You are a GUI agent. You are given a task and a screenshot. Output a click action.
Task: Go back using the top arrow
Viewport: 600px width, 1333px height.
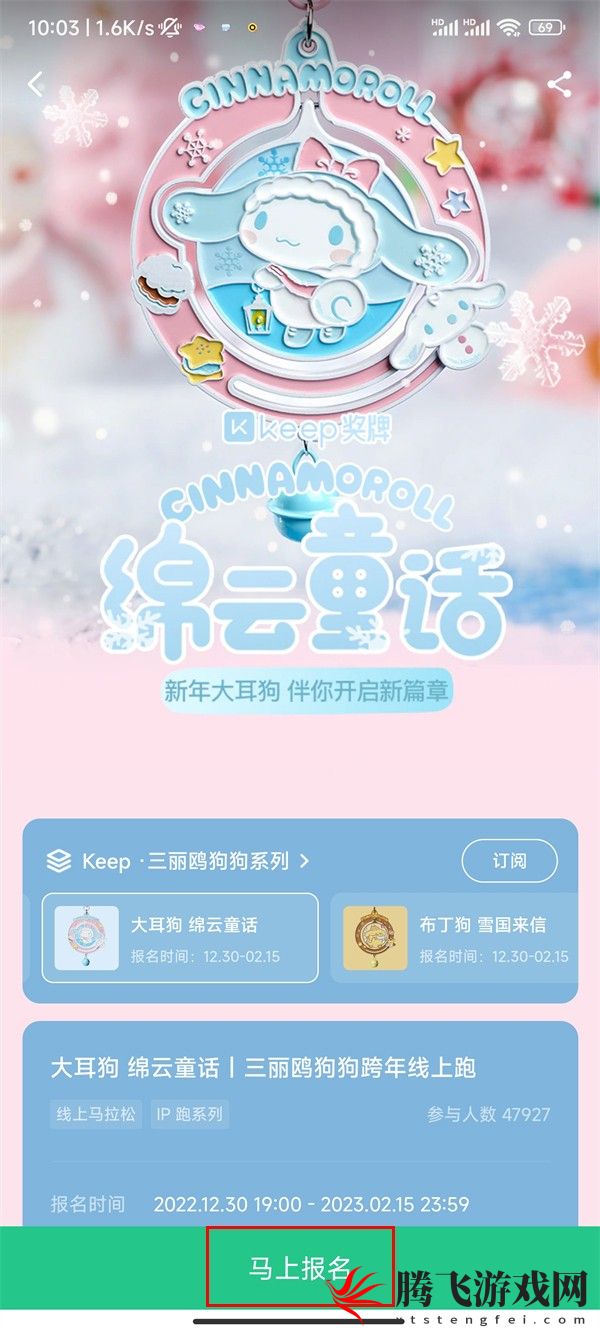pyautogui.click(x=36, y=84)
